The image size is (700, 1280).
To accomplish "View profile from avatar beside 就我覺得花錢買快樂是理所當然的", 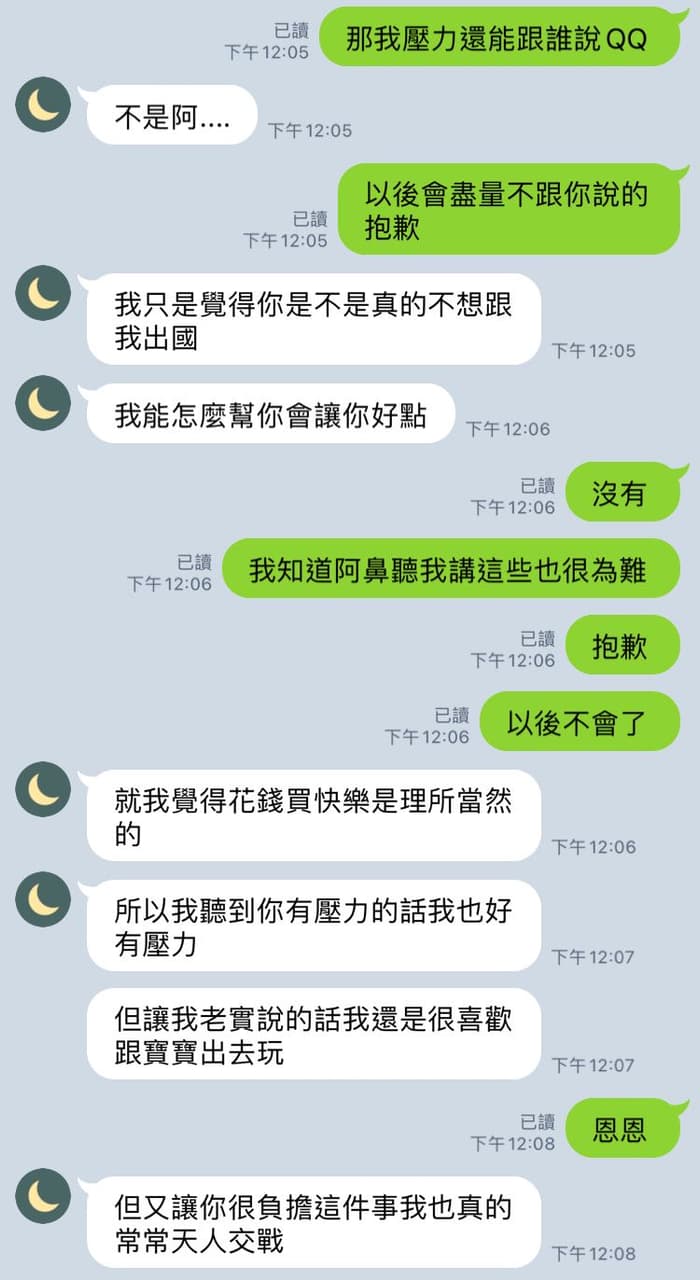I will pyautogui.click(x=43, y=789).
